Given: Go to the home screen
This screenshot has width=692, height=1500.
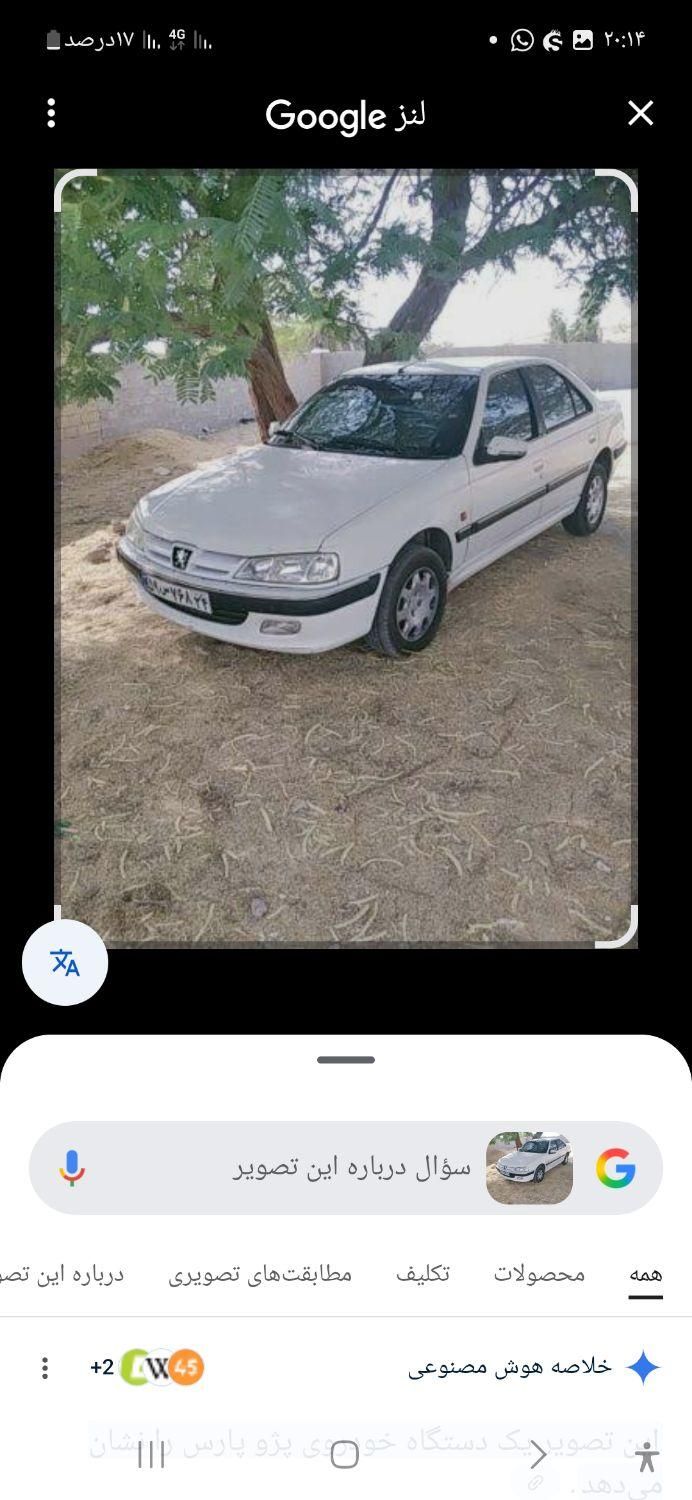Looking at the screenshot, I should tap(344, 1454).
